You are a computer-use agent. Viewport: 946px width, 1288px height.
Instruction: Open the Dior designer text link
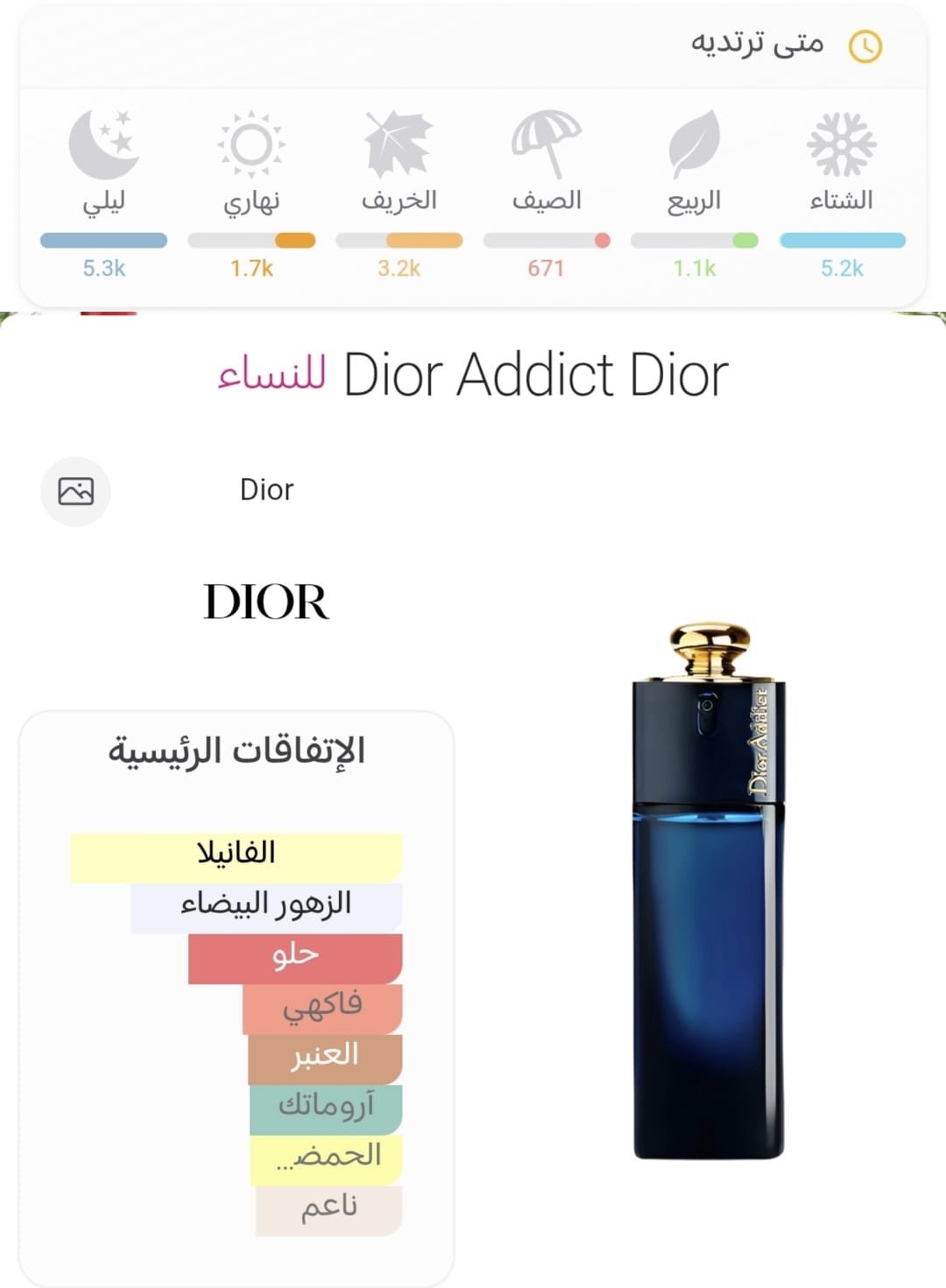(266, 489)
